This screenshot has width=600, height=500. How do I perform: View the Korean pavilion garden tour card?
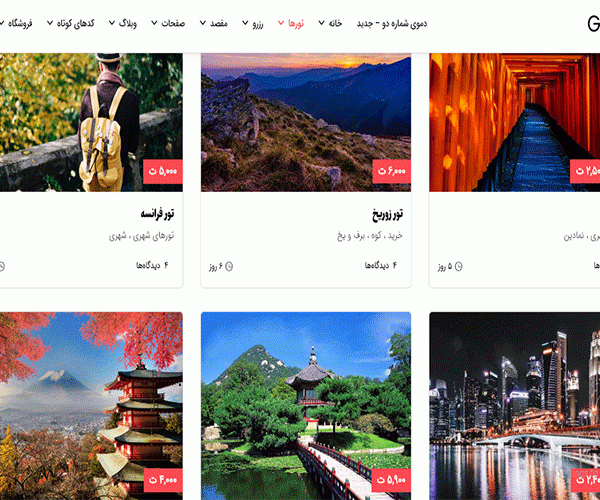(305, 405)
